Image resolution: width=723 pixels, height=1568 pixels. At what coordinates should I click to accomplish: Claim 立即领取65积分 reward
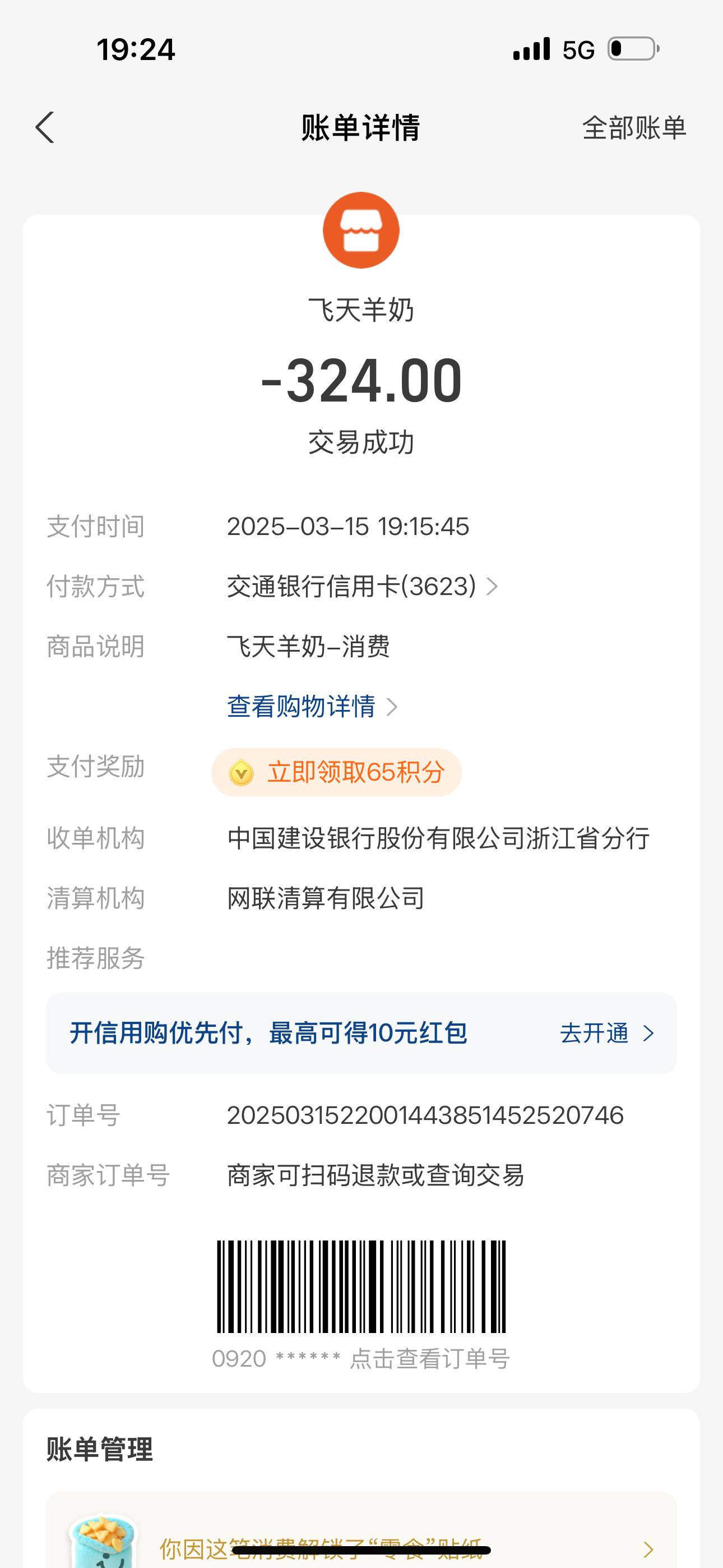tap(336, 772)
